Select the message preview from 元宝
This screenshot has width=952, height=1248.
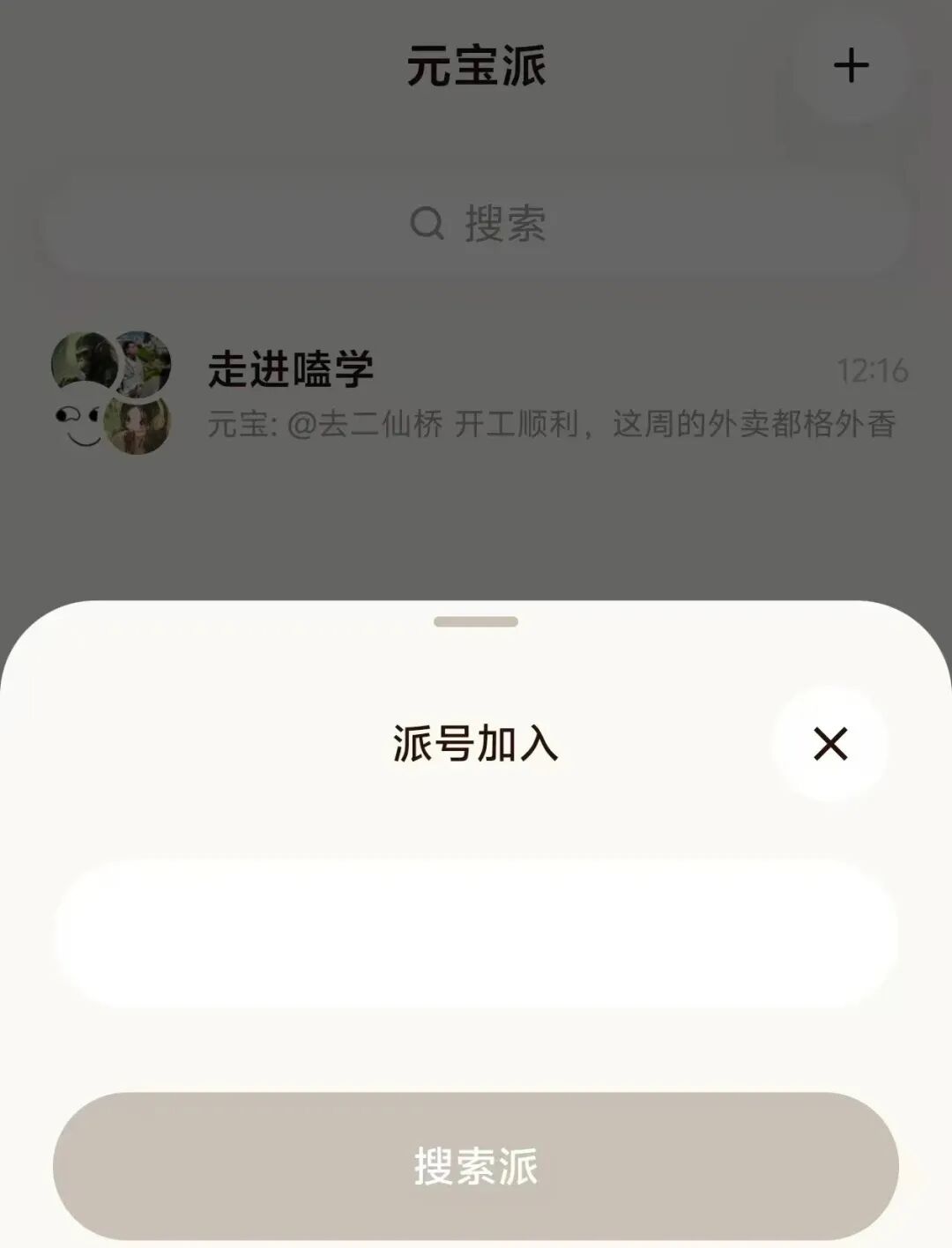tap(555, 423)
